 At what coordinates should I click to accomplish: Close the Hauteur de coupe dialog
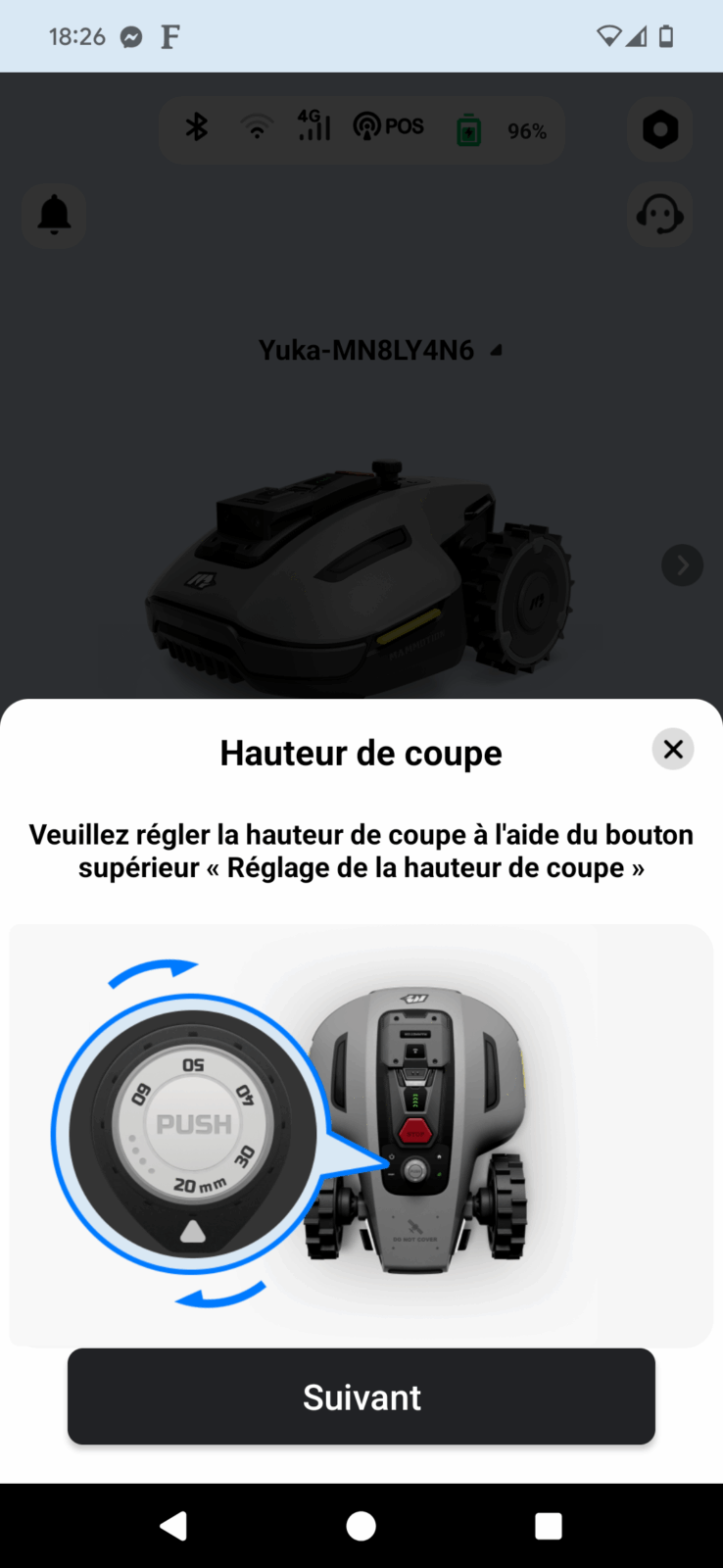pos(673,750)
